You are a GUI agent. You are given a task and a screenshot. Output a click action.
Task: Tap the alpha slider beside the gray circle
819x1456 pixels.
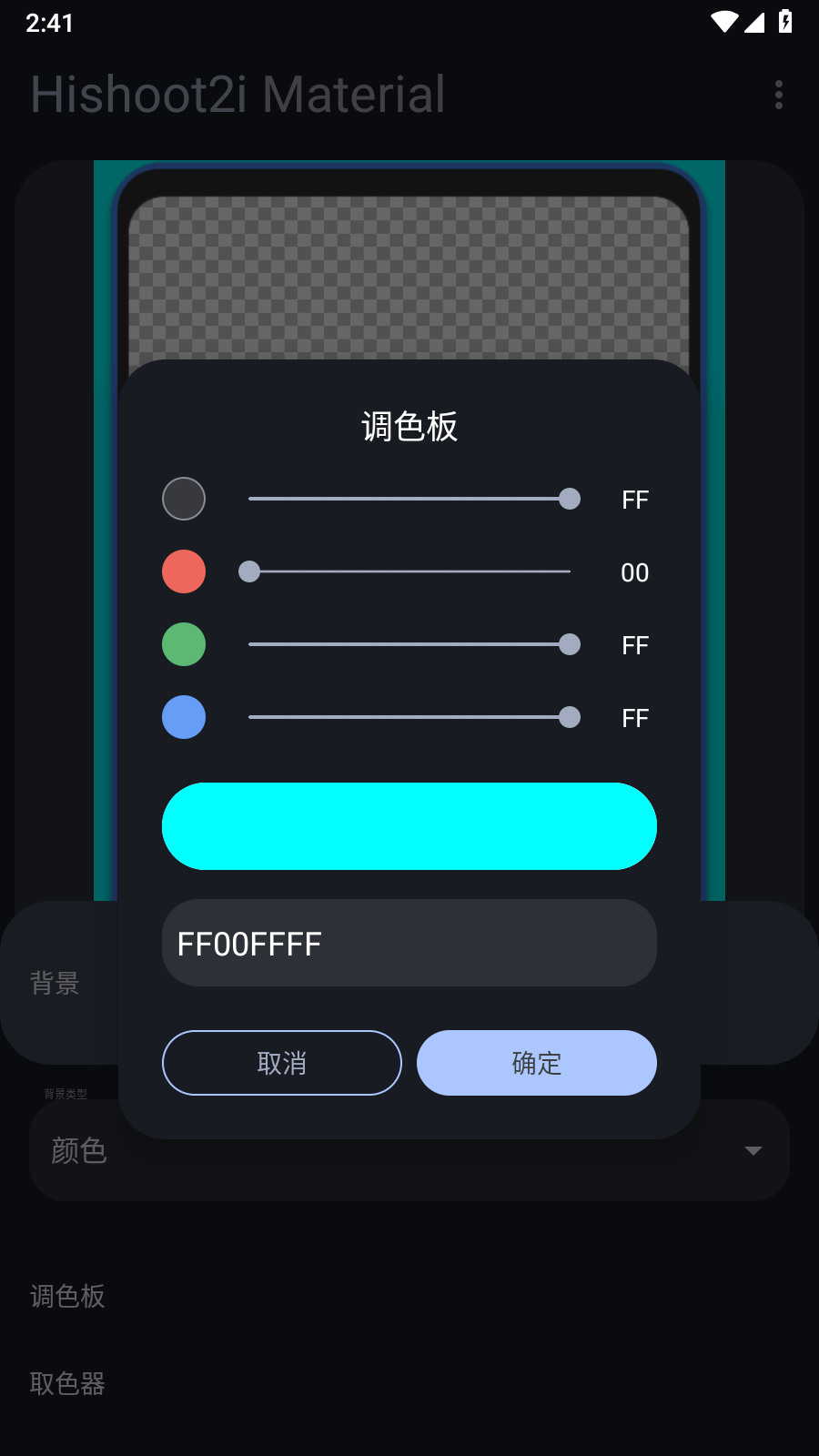[x=409, y=499]
